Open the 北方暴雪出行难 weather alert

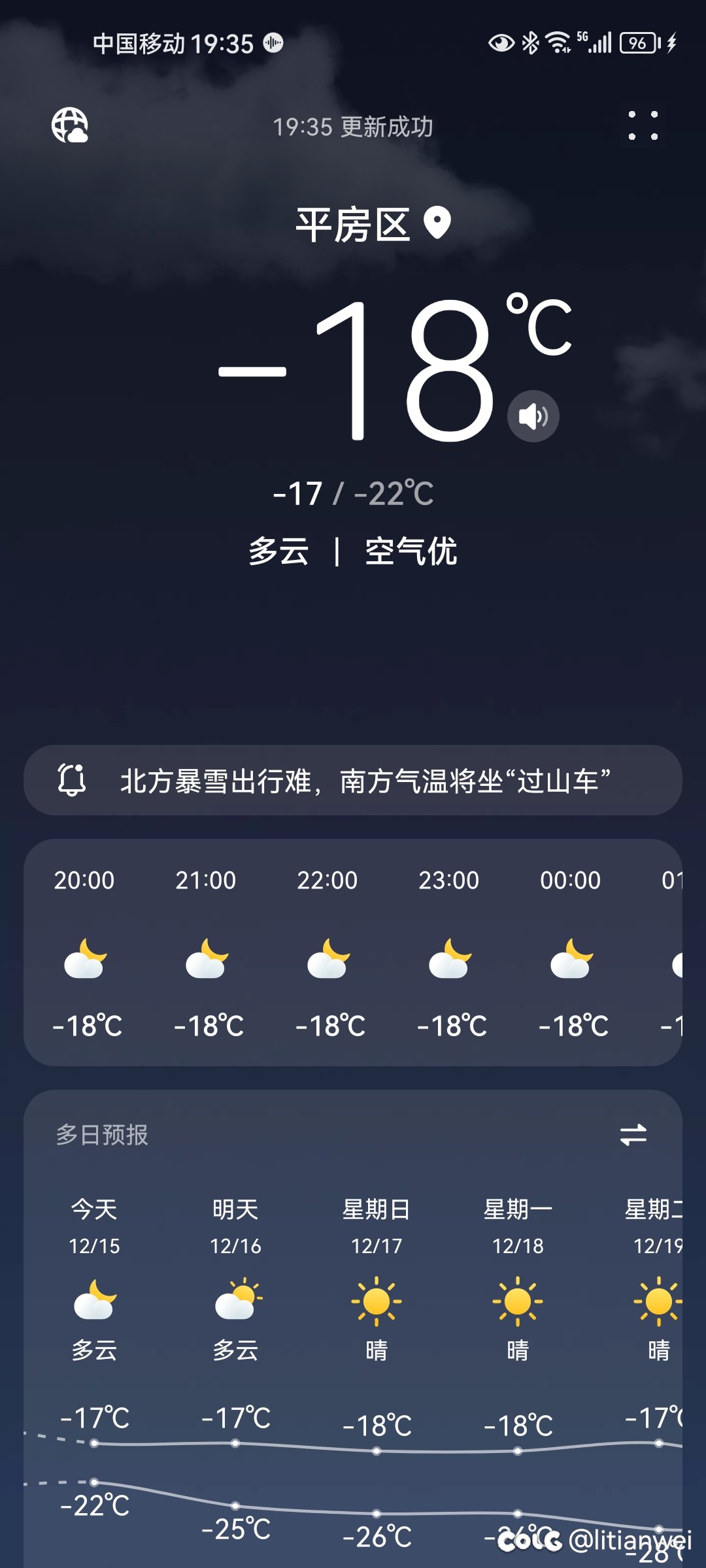(x=353, y=780)
